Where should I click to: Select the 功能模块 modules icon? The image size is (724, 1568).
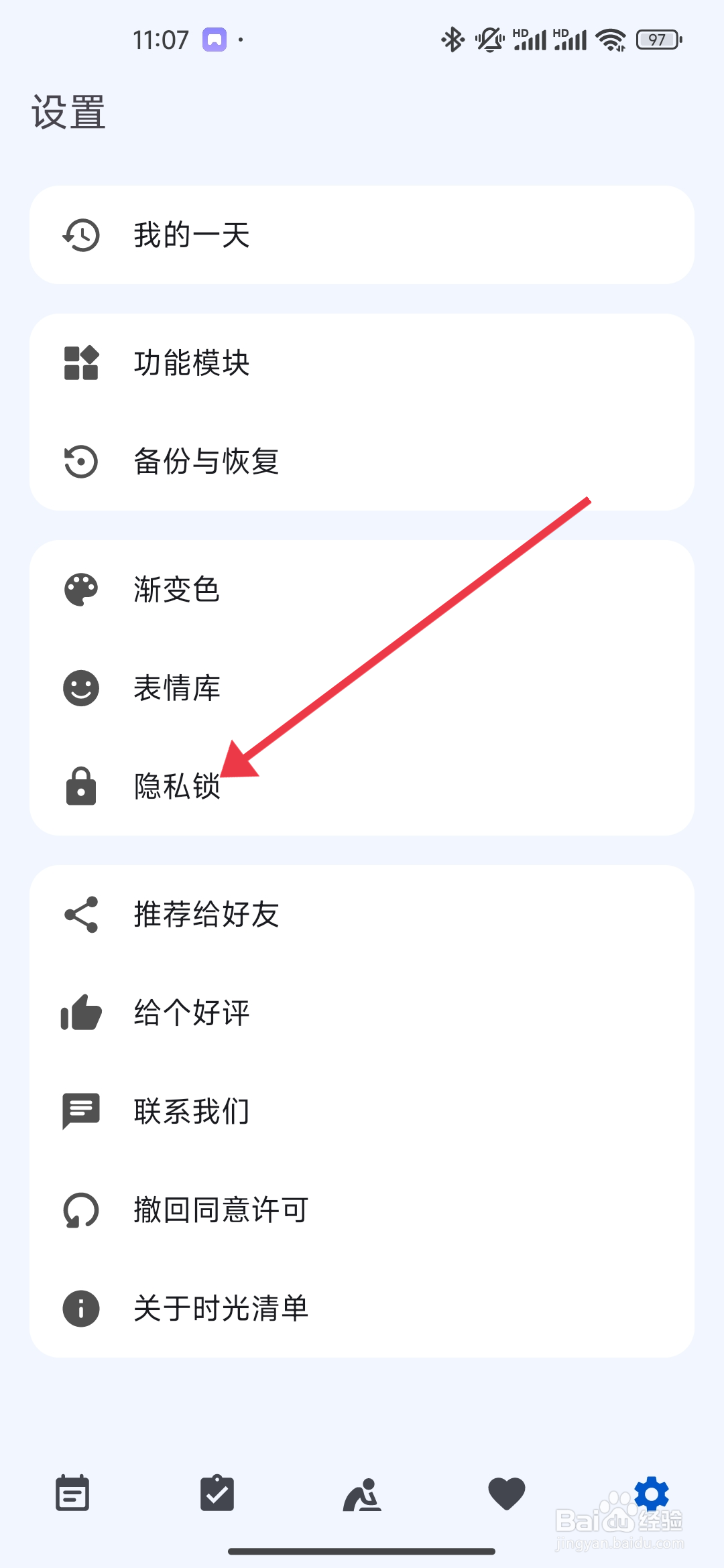[80, 363]
